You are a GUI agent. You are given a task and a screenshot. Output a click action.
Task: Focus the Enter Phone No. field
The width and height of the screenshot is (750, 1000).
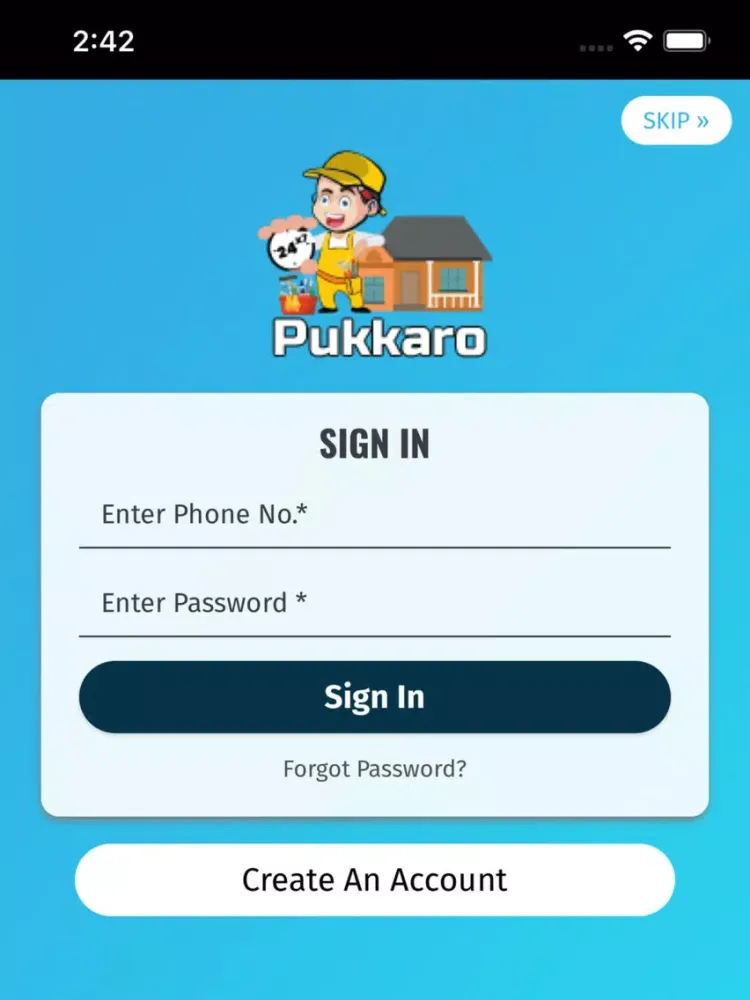[374, 515]
